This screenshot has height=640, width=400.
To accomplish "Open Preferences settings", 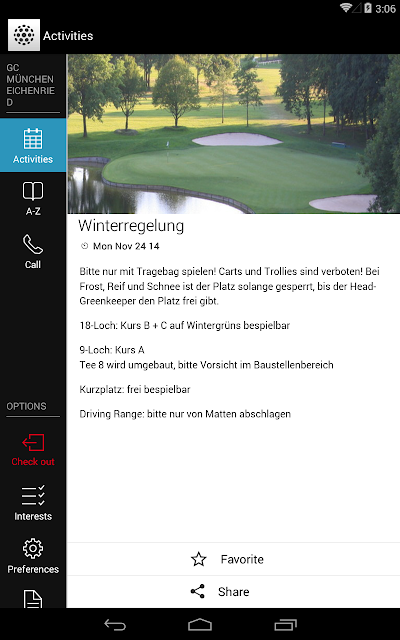I will point(33,556).
